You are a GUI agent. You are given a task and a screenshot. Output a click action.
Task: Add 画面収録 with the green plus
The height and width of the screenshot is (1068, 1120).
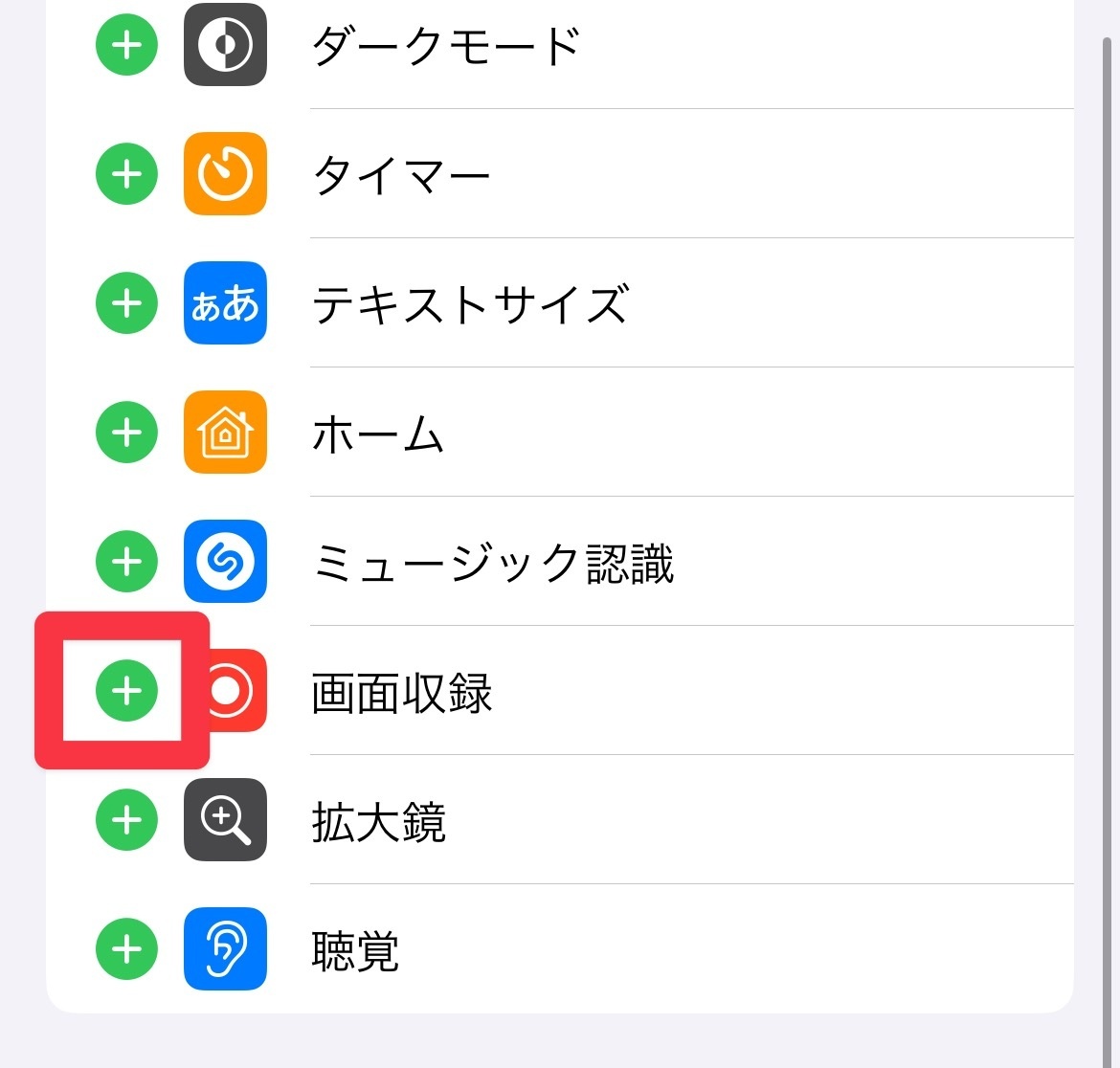(x=126, y=691)
